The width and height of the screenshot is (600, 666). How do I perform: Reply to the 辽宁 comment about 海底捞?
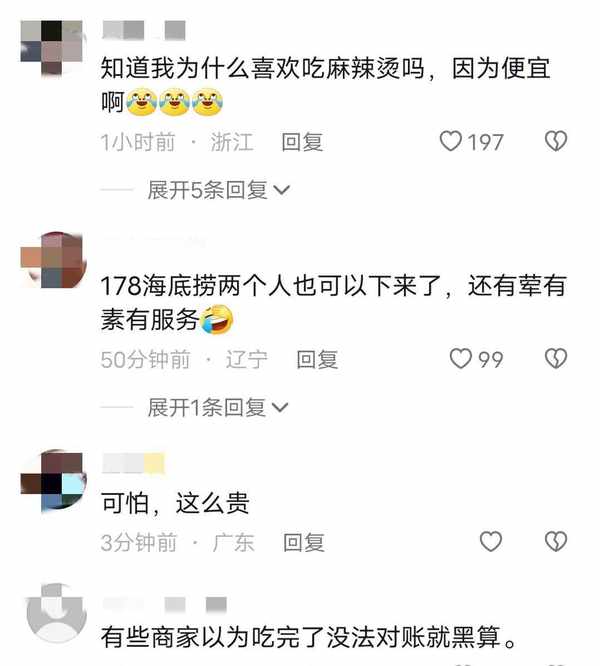317,359
